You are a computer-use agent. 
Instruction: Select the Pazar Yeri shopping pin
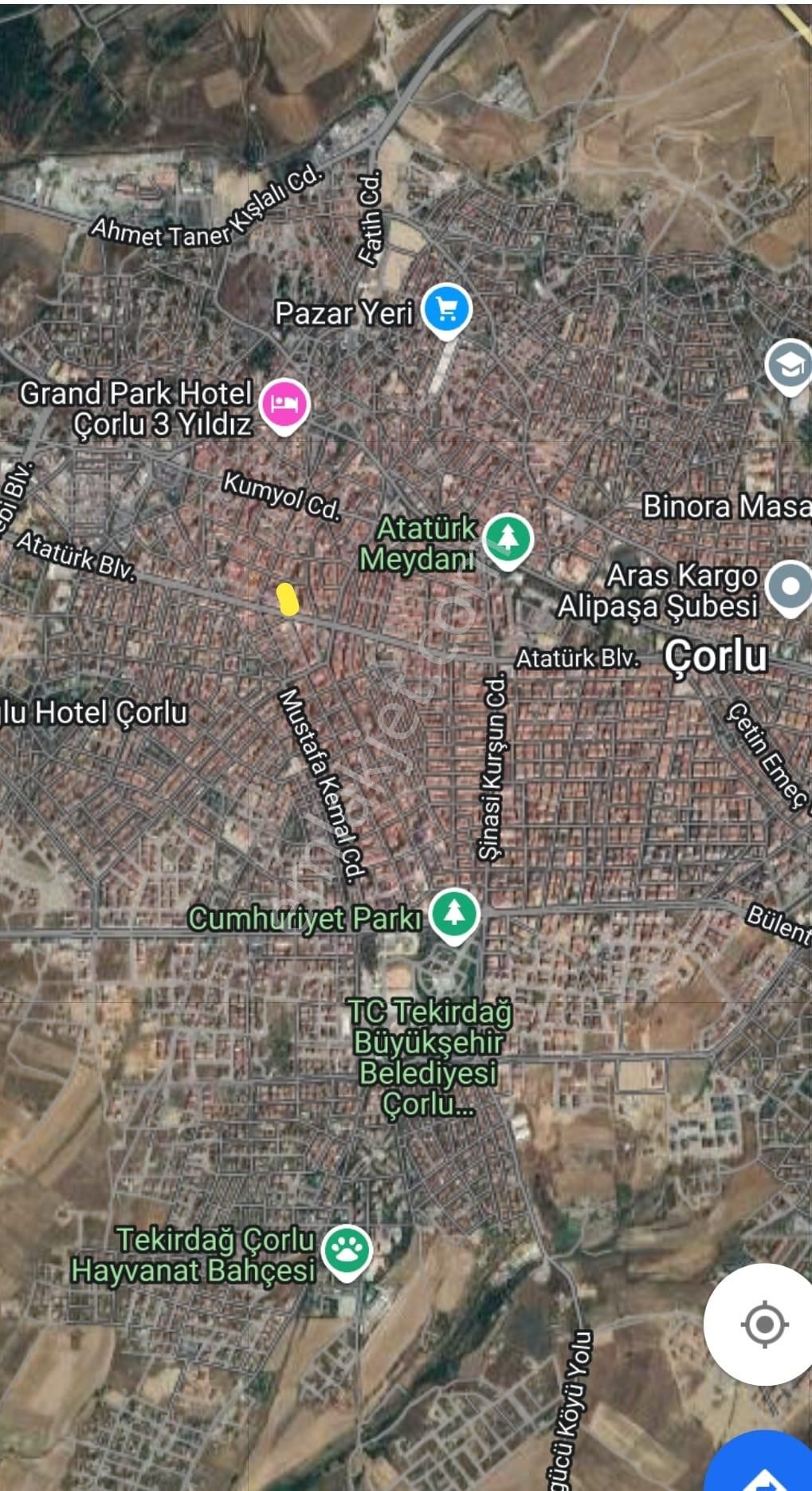(x=446, y=309)
